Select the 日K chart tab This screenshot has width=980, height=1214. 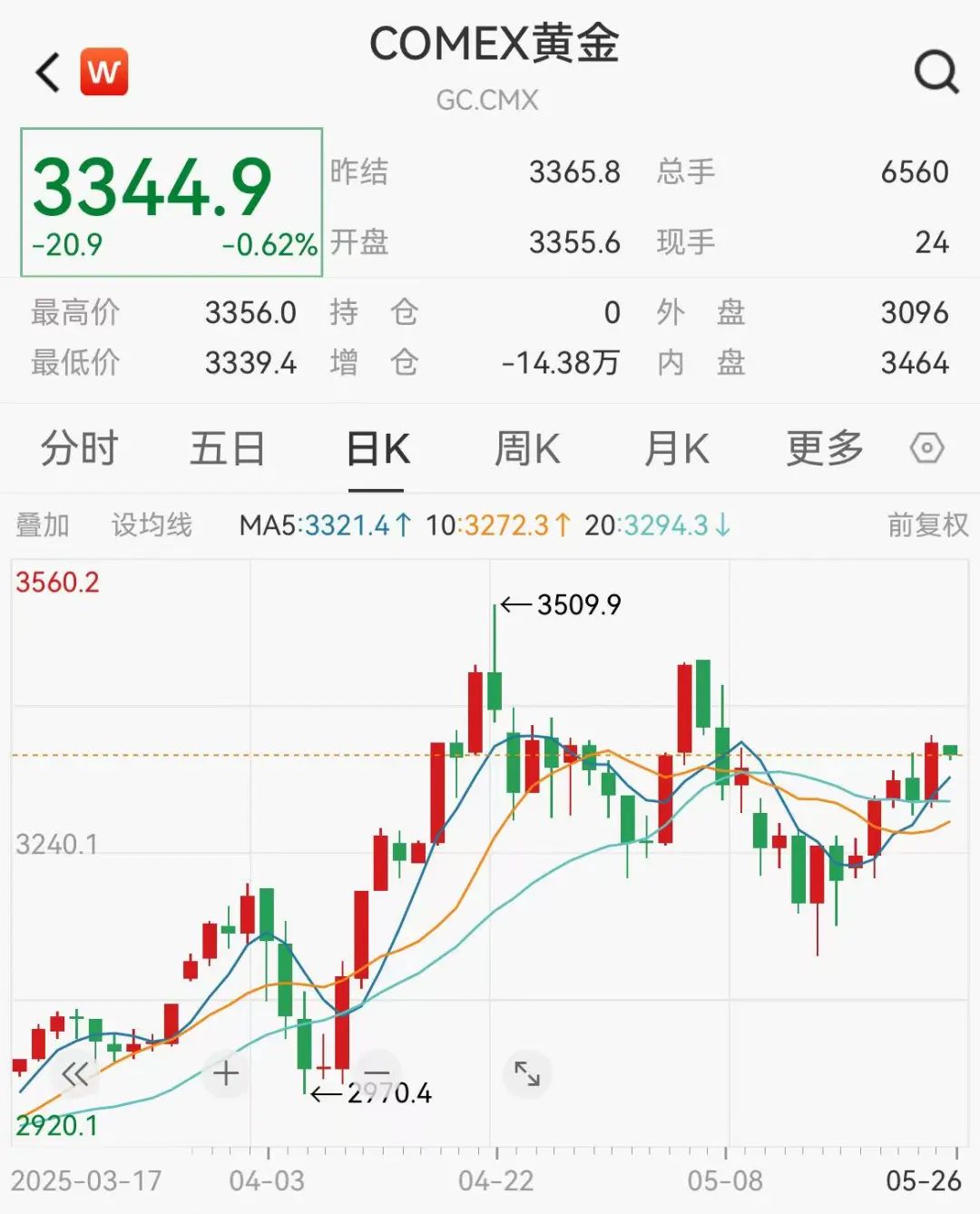[x=377, y=448]
